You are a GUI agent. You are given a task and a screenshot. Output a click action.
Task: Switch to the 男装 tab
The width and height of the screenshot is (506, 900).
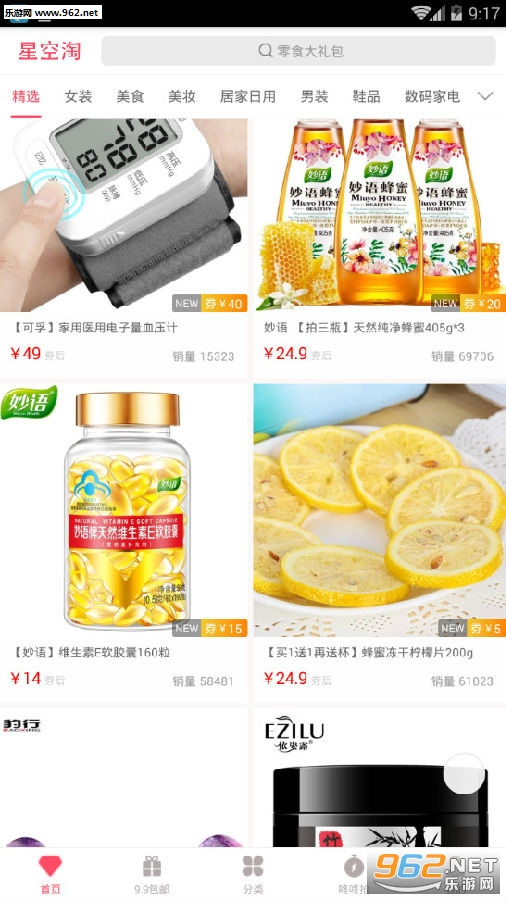point(314,96)
